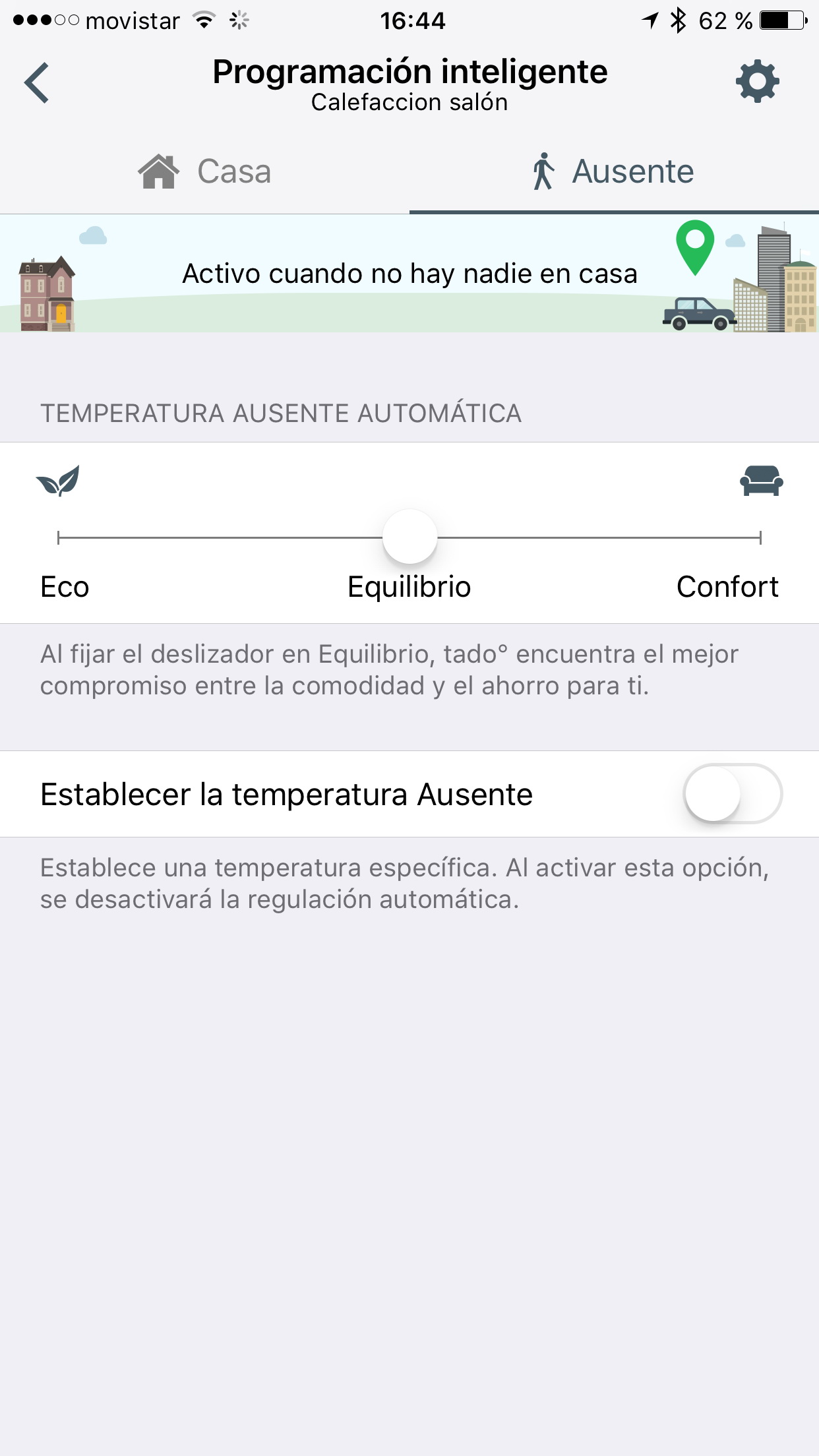The width and height of the screenshot is (819, 1456).
Task: Open the settings gear
Action: (757, 82)
